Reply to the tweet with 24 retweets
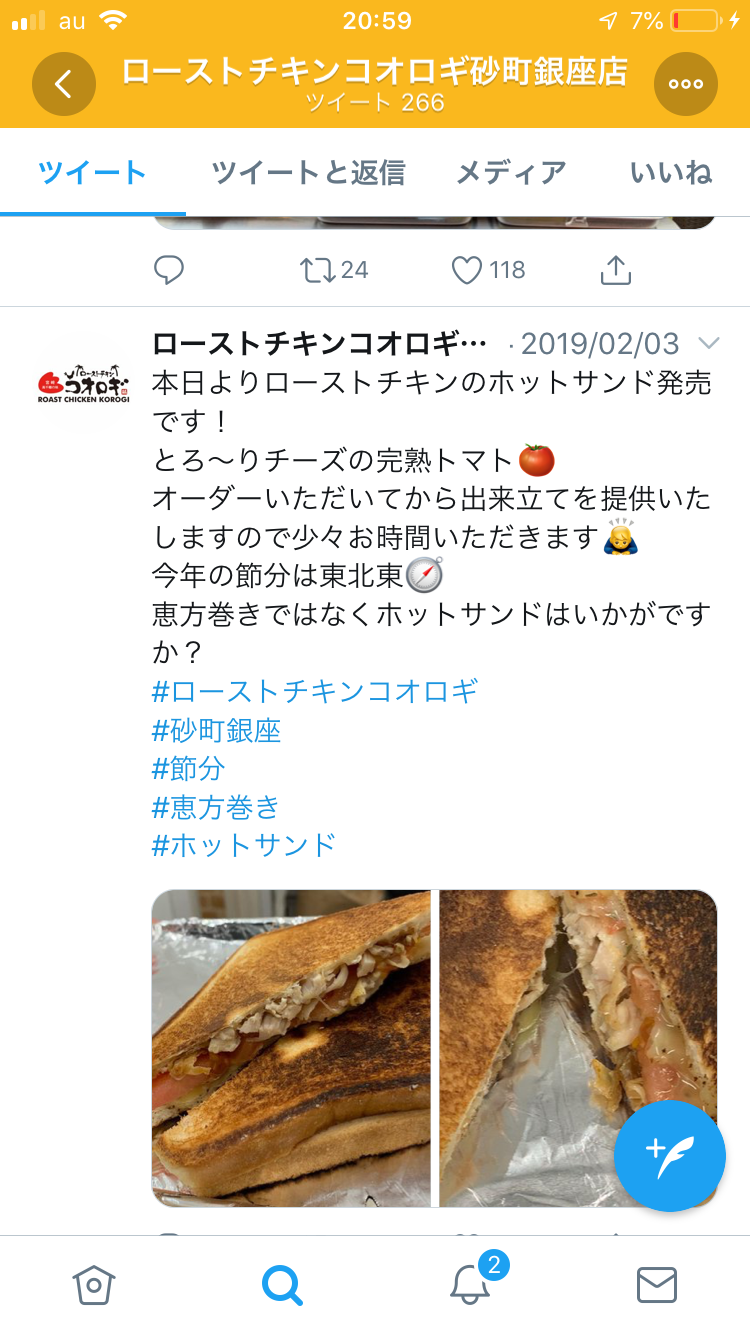 click(169, 270)
